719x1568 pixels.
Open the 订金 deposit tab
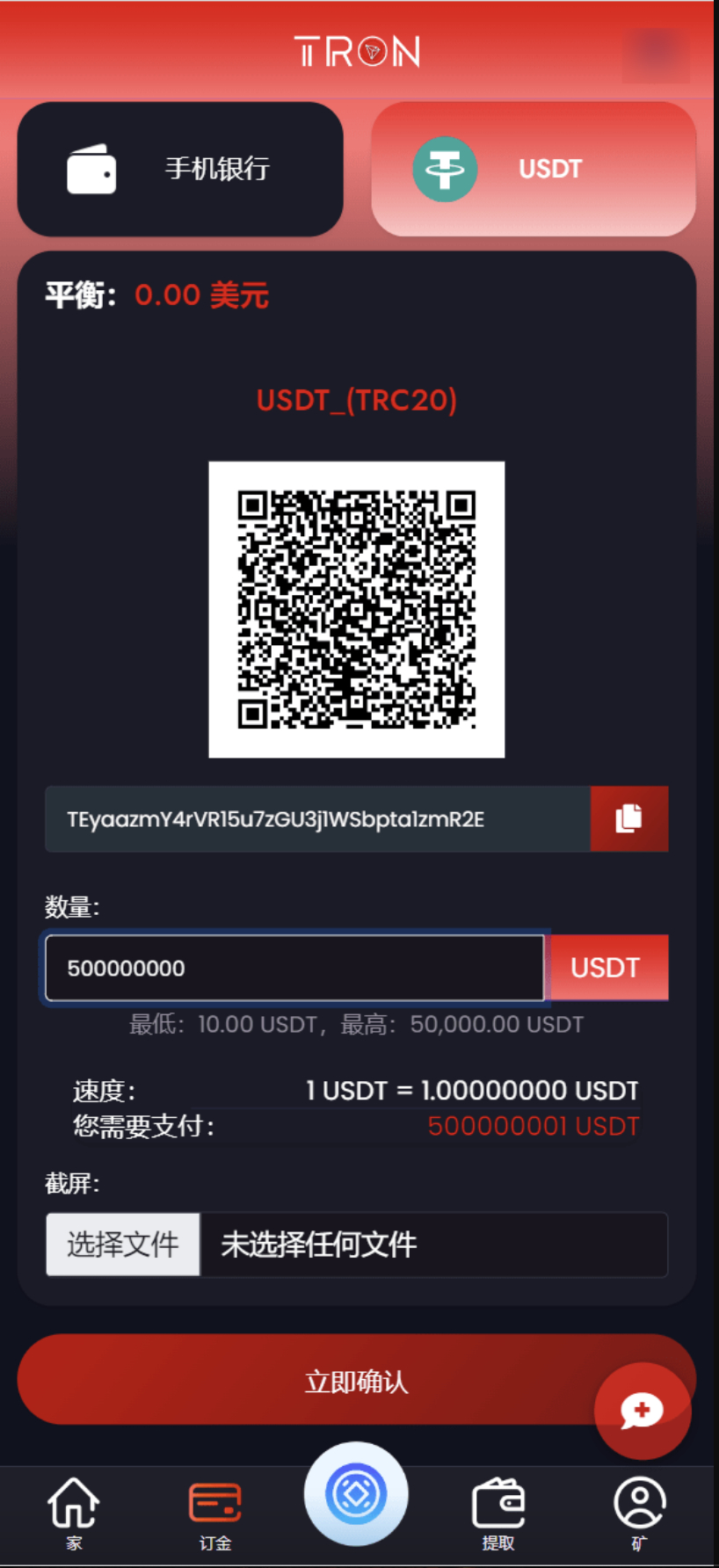click(x=215, y=1512)
